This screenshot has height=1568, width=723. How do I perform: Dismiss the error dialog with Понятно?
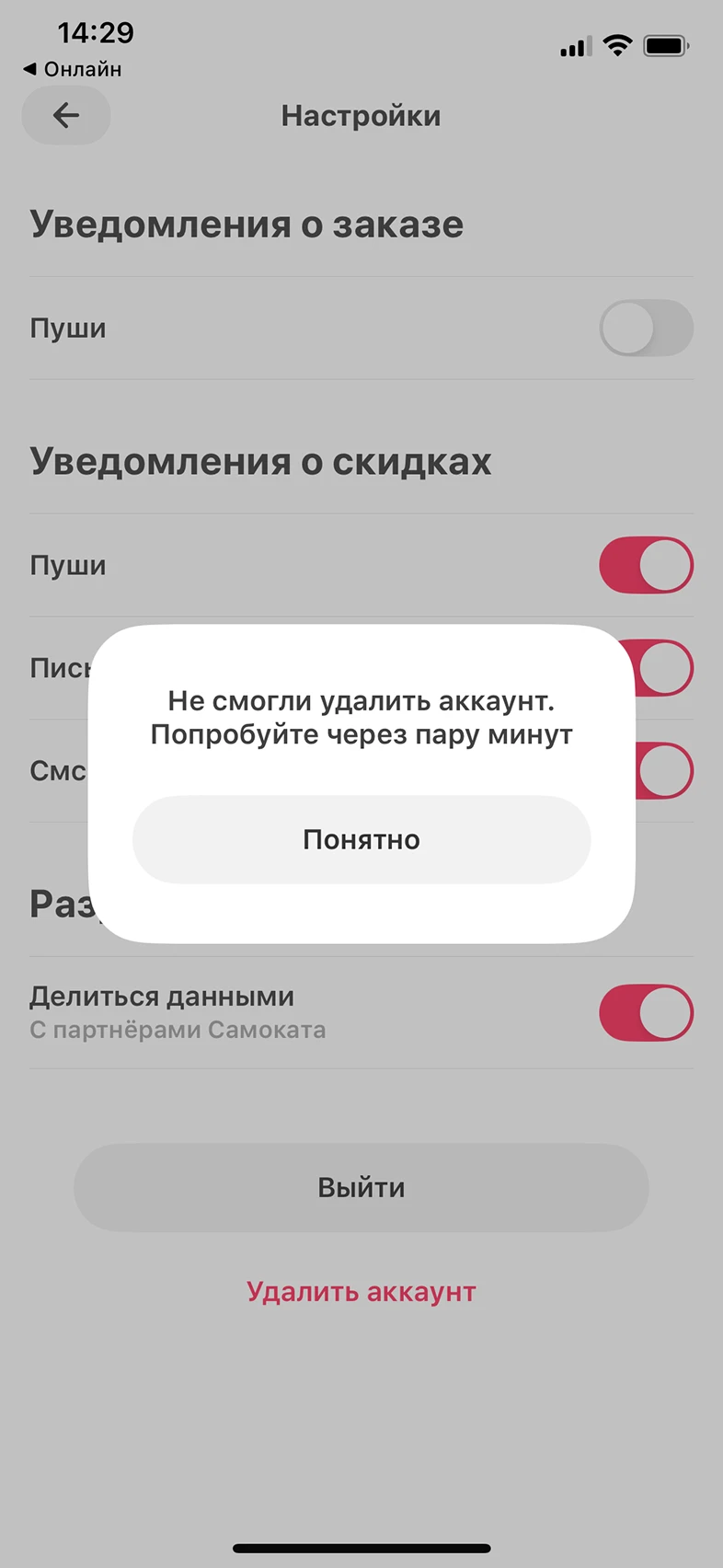coord(361,839)
